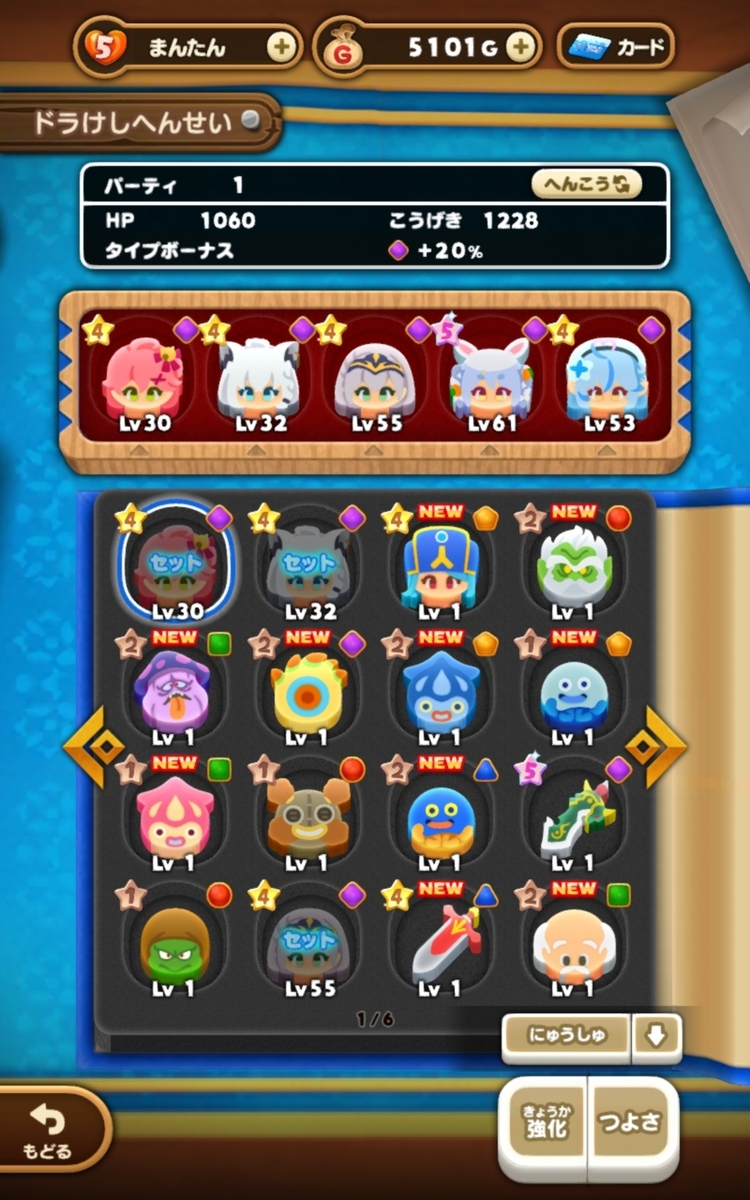This screenshot has width=750, height=1200.
Task: Open the つよさ strength button
Action: [x=632, y=1124]
